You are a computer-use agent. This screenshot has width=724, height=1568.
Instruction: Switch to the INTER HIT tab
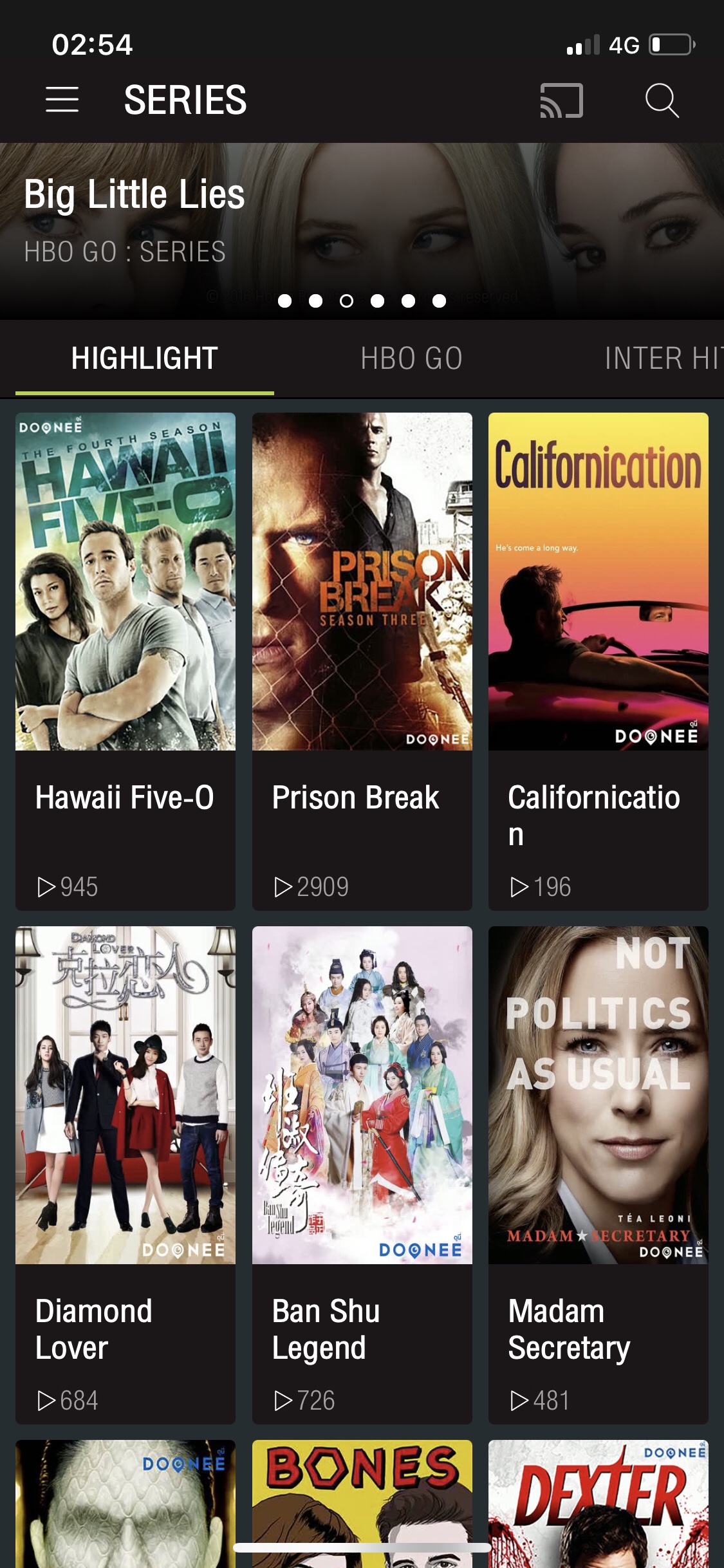tap(663, 359)
